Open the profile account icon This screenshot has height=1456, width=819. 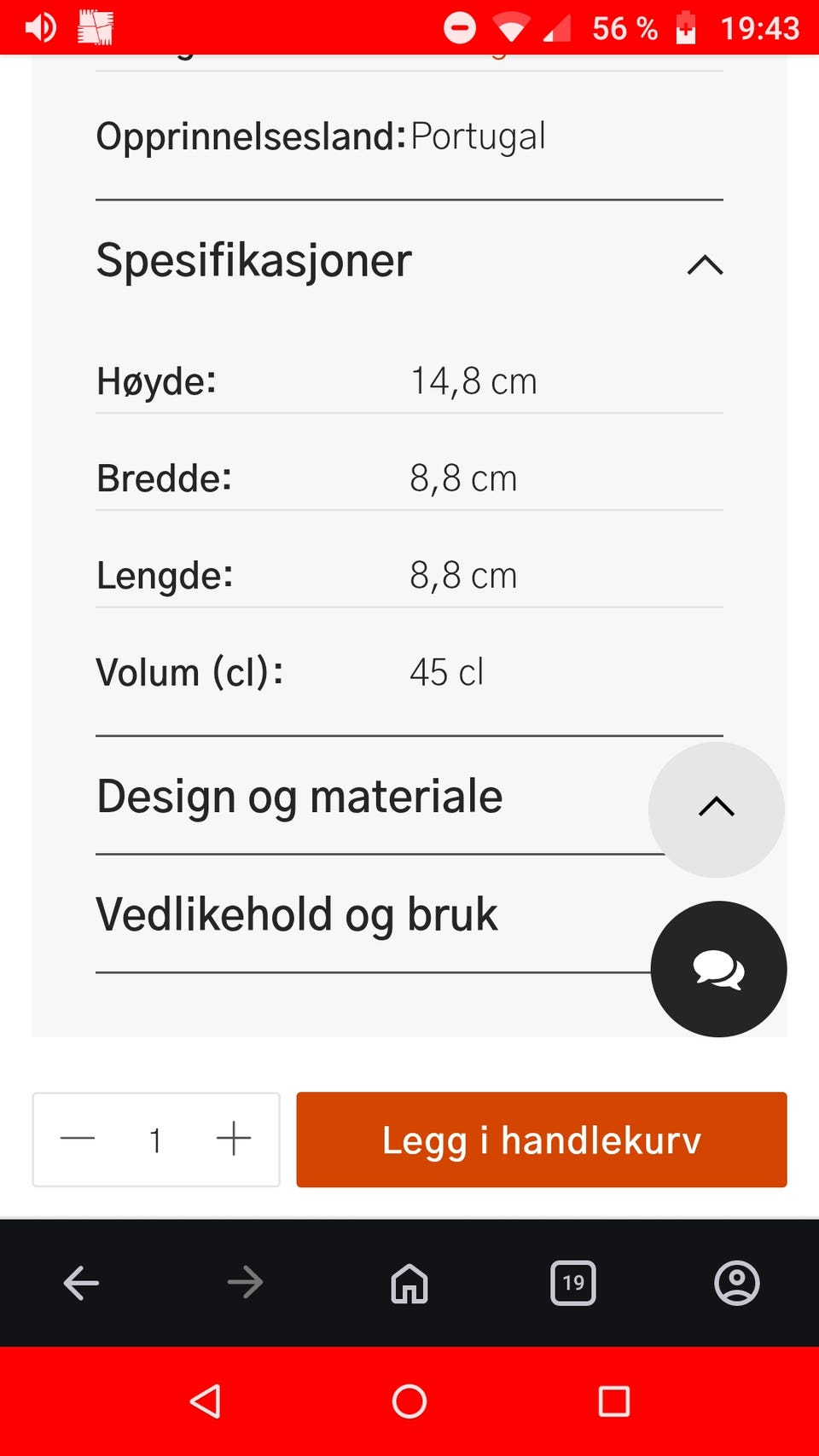(736, 1282)
